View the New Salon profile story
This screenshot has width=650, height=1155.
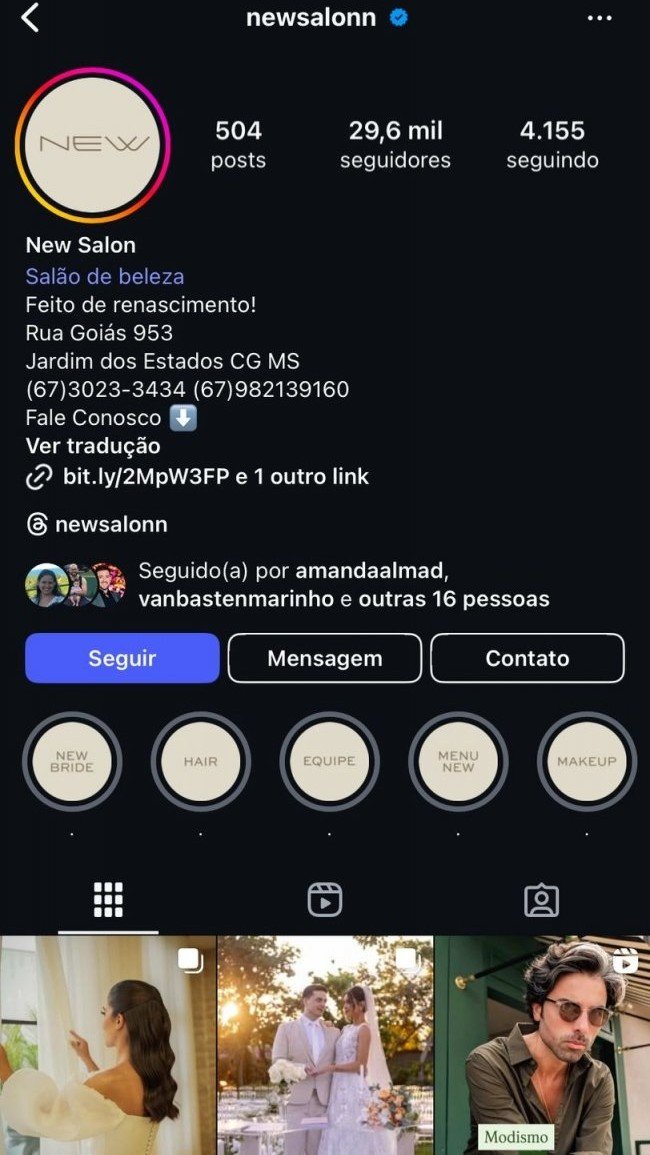93,144
